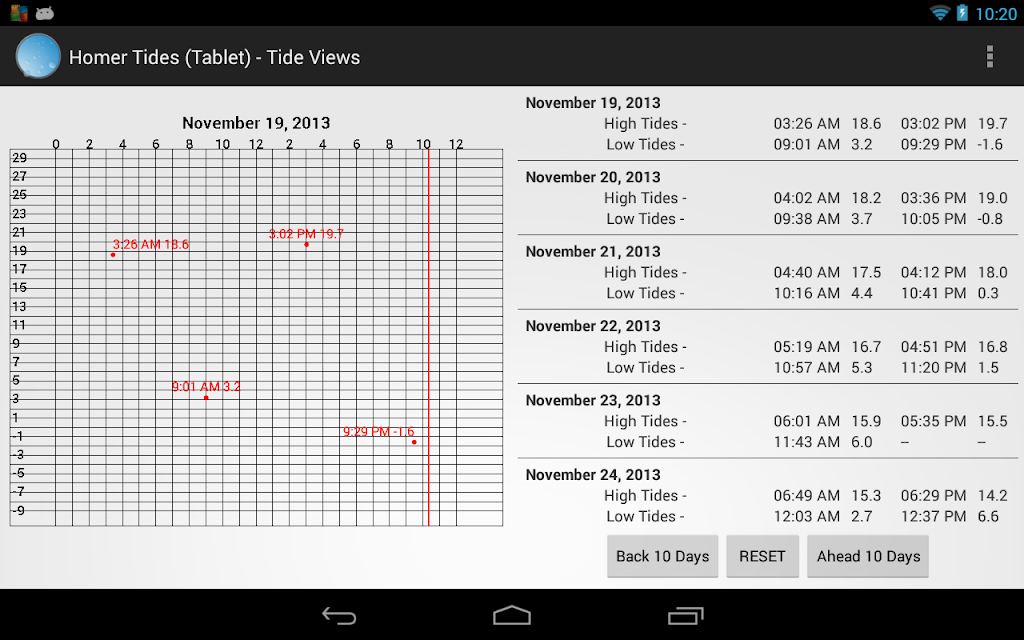Select the November 22, 2013 tide row
The image size is (1024, 640).
click(768, 347)
